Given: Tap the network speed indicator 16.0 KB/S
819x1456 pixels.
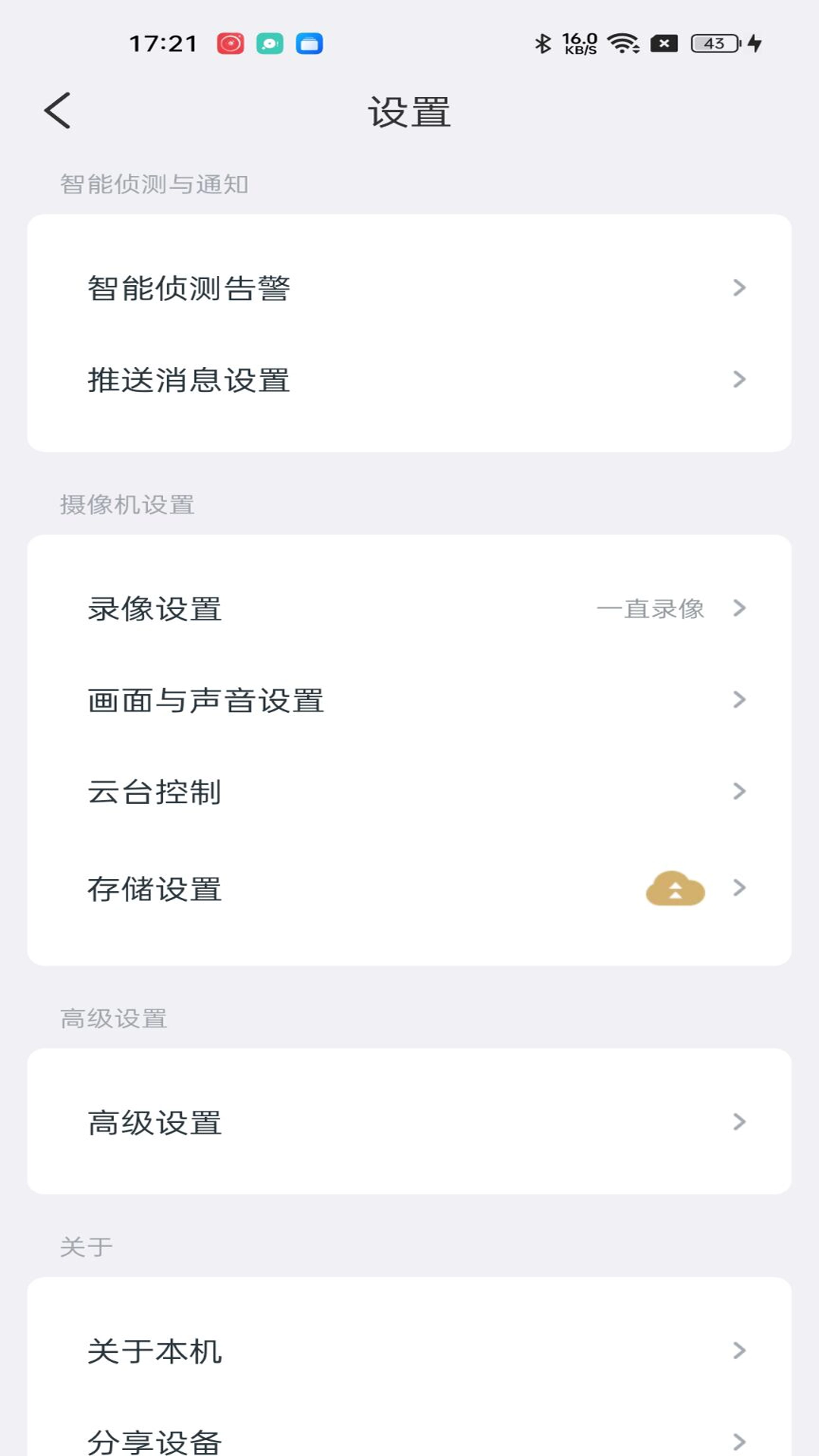Looking at the screenshot, I should pyautogui.click(x=578, y=43).
